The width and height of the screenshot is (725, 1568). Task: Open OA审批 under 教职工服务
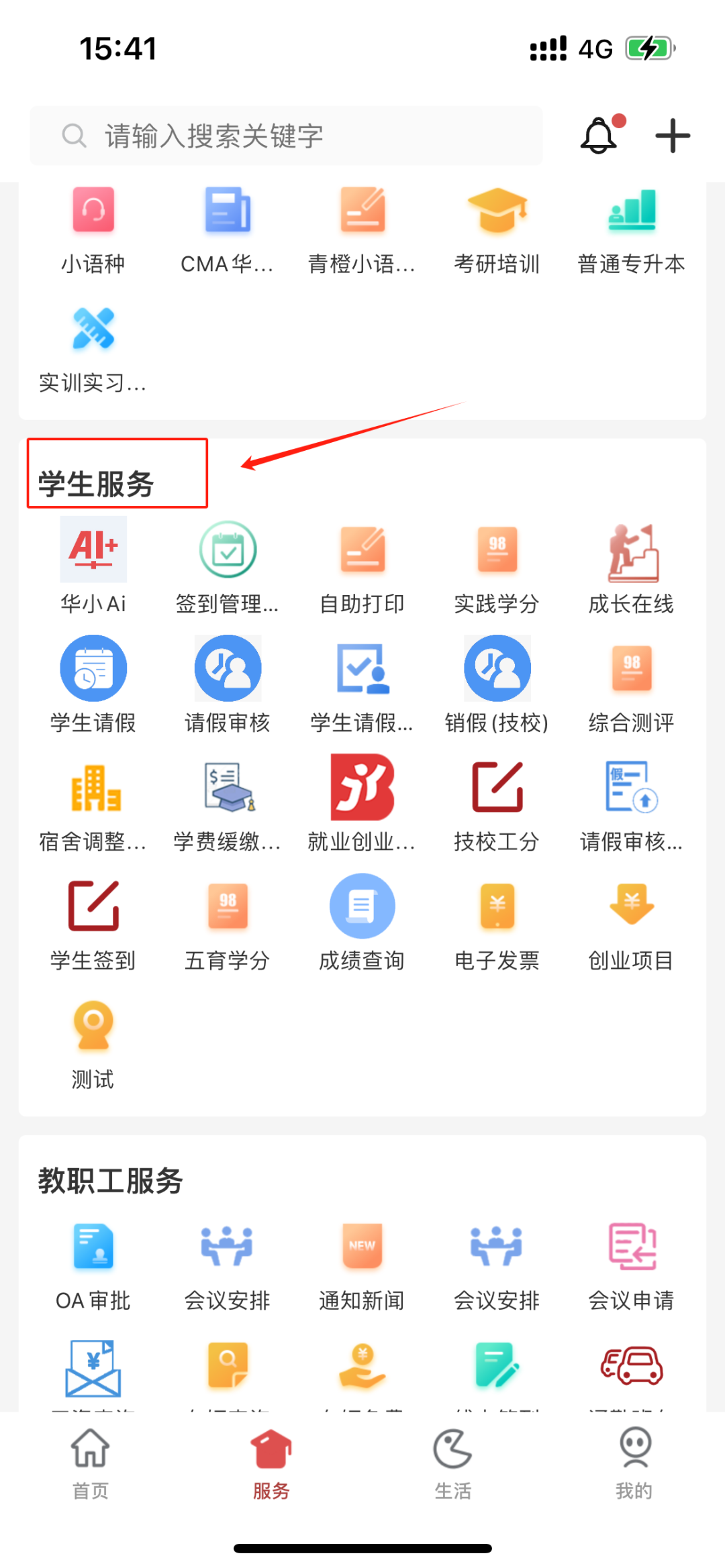93,1263
